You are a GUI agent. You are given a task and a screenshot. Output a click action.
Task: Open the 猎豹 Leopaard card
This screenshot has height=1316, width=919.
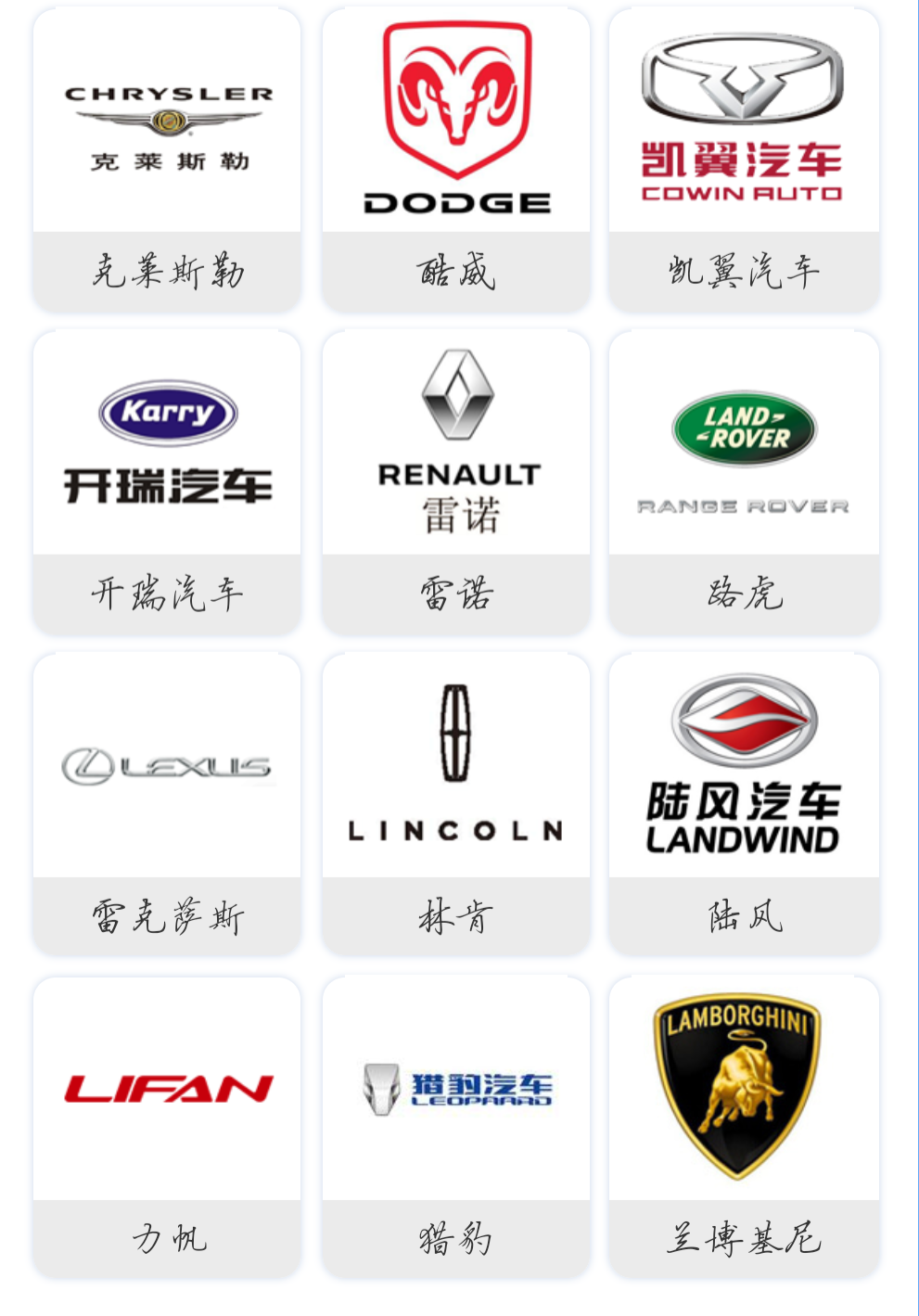(455, 1125)
